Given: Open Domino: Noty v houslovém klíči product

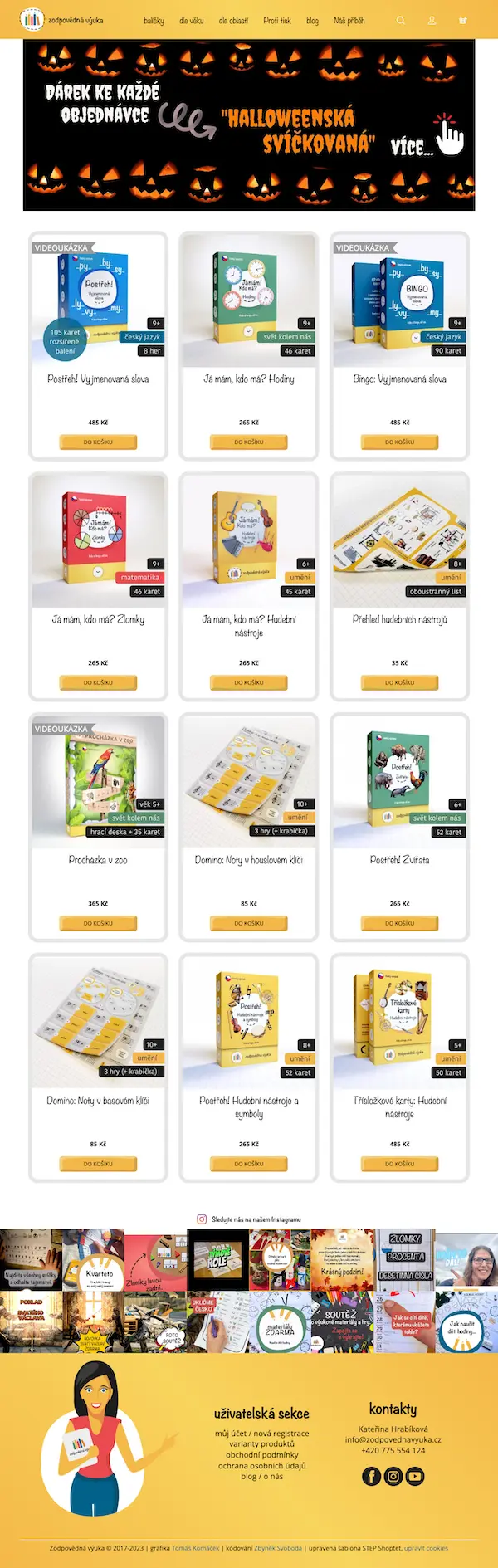Looking at the screenshot, I should (x=249, y=860).
